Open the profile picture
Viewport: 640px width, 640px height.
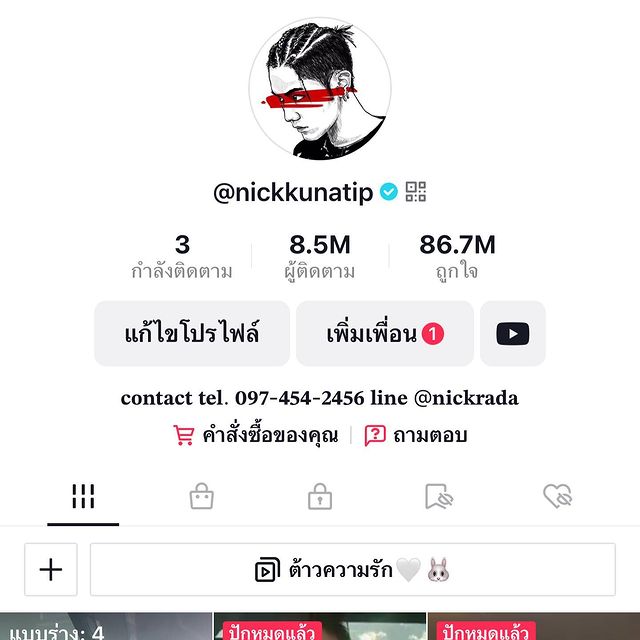(x=319, y=88)
